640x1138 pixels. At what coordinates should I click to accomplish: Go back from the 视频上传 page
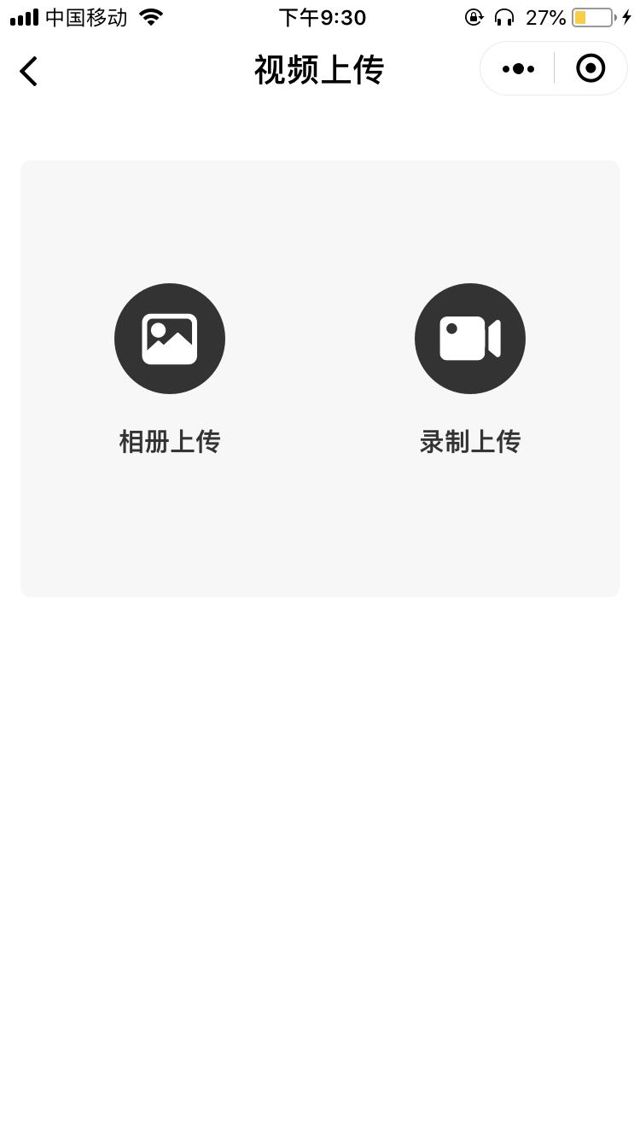[29, 71]
